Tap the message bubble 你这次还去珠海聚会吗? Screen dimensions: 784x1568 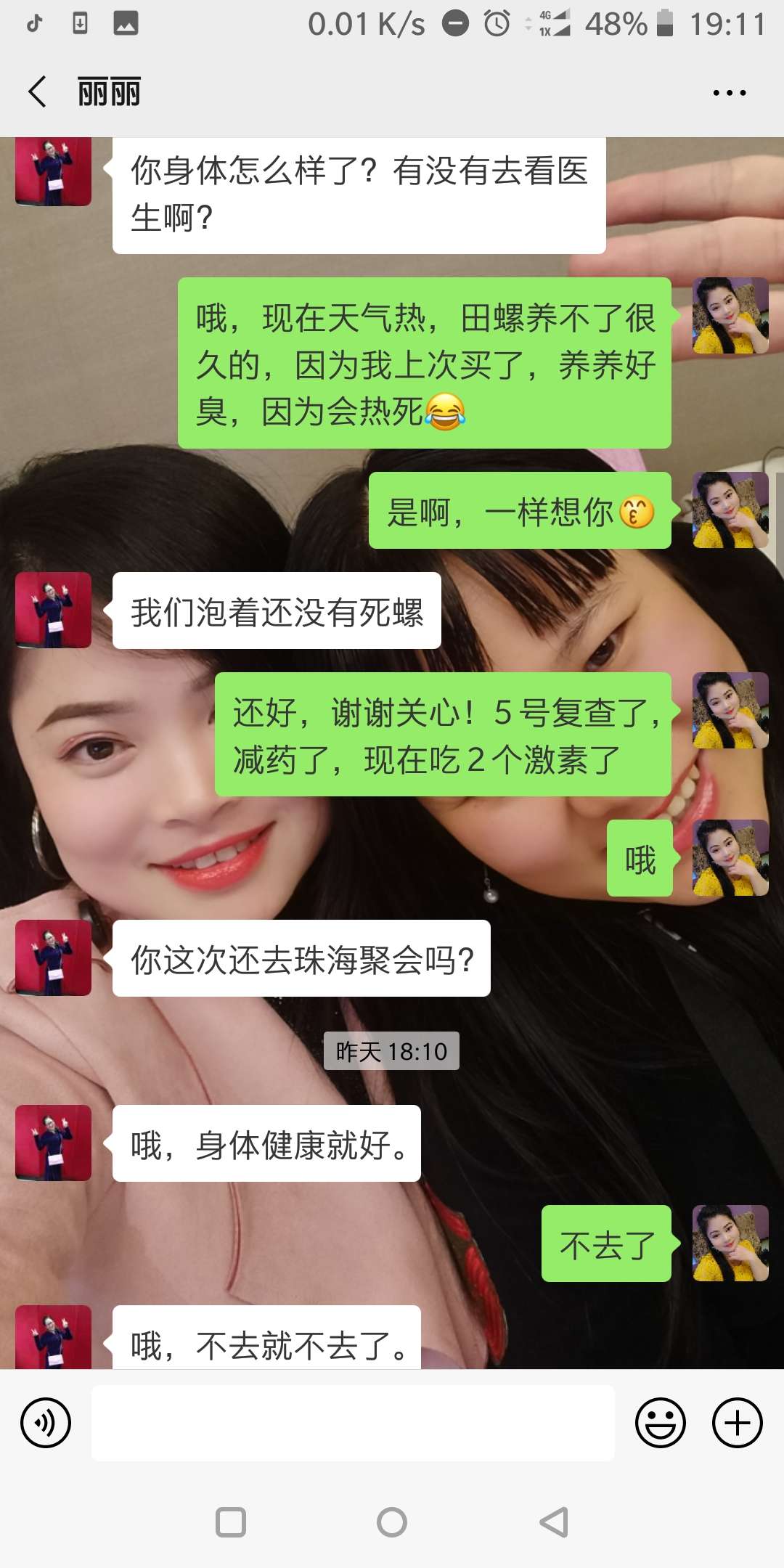point(301,958)
